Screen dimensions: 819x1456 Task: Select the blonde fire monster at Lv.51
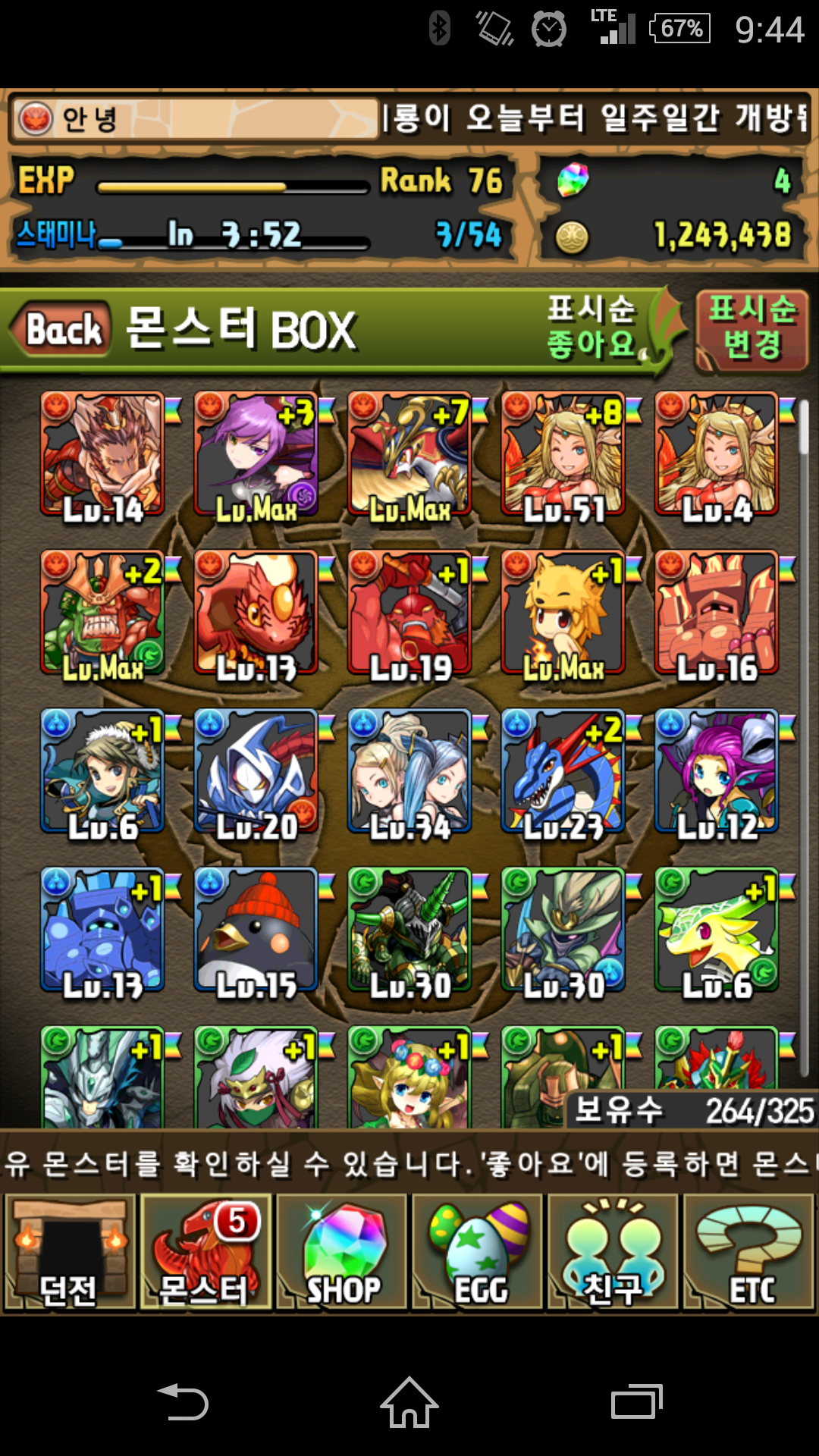coord(563,455)
